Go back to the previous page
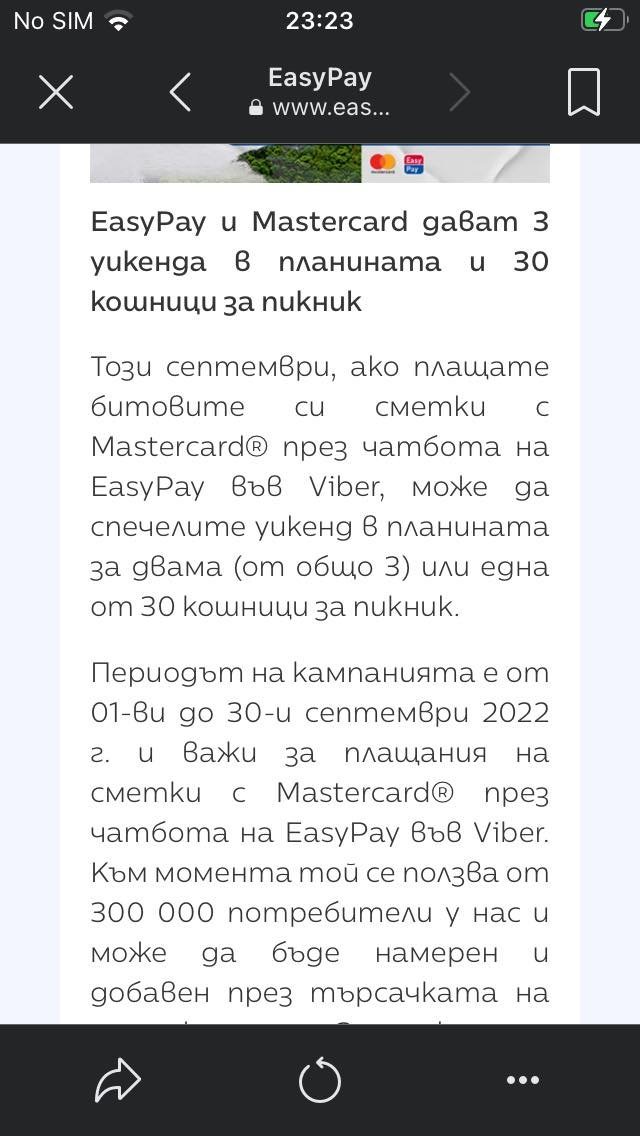 click(x=180, y=93)
